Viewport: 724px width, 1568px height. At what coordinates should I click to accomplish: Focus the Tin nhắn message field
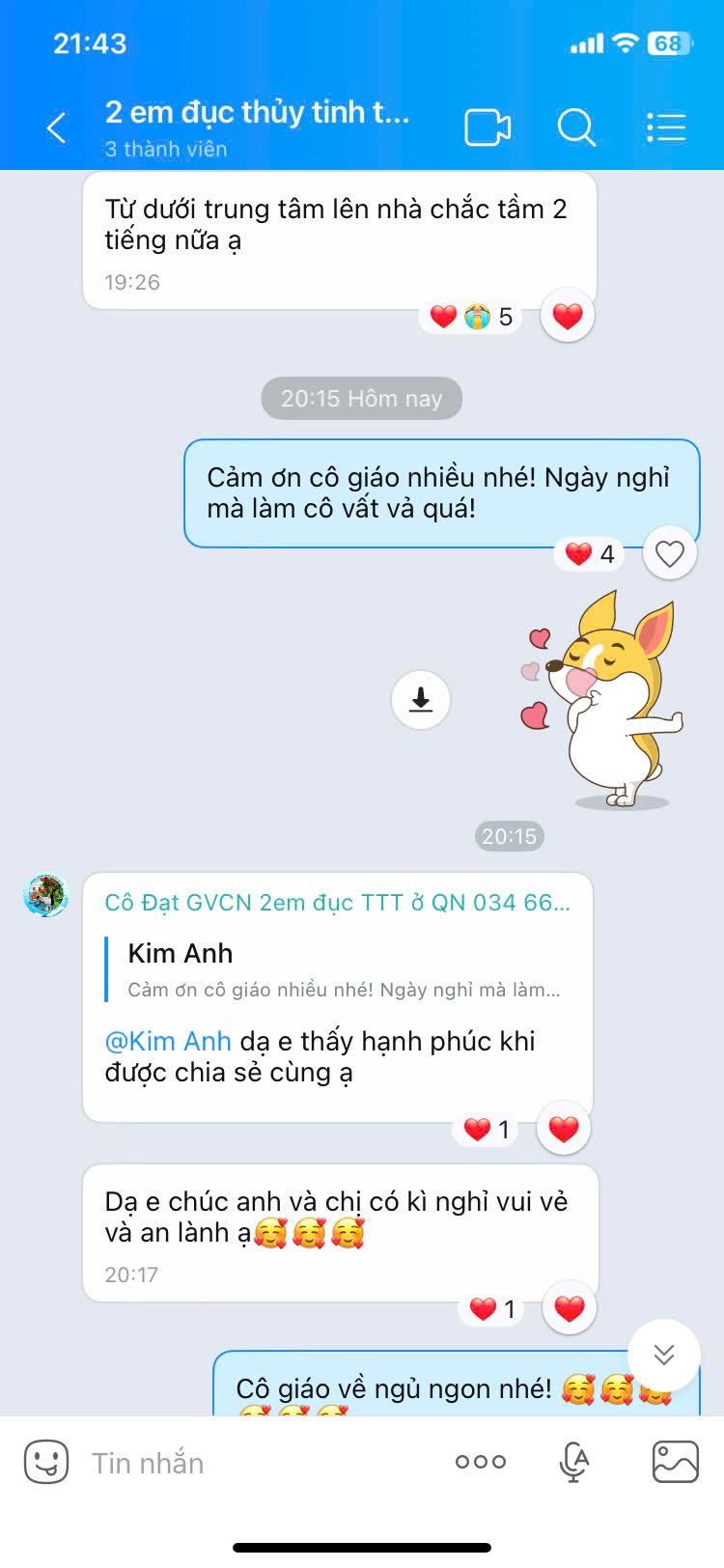[261, 1463]
